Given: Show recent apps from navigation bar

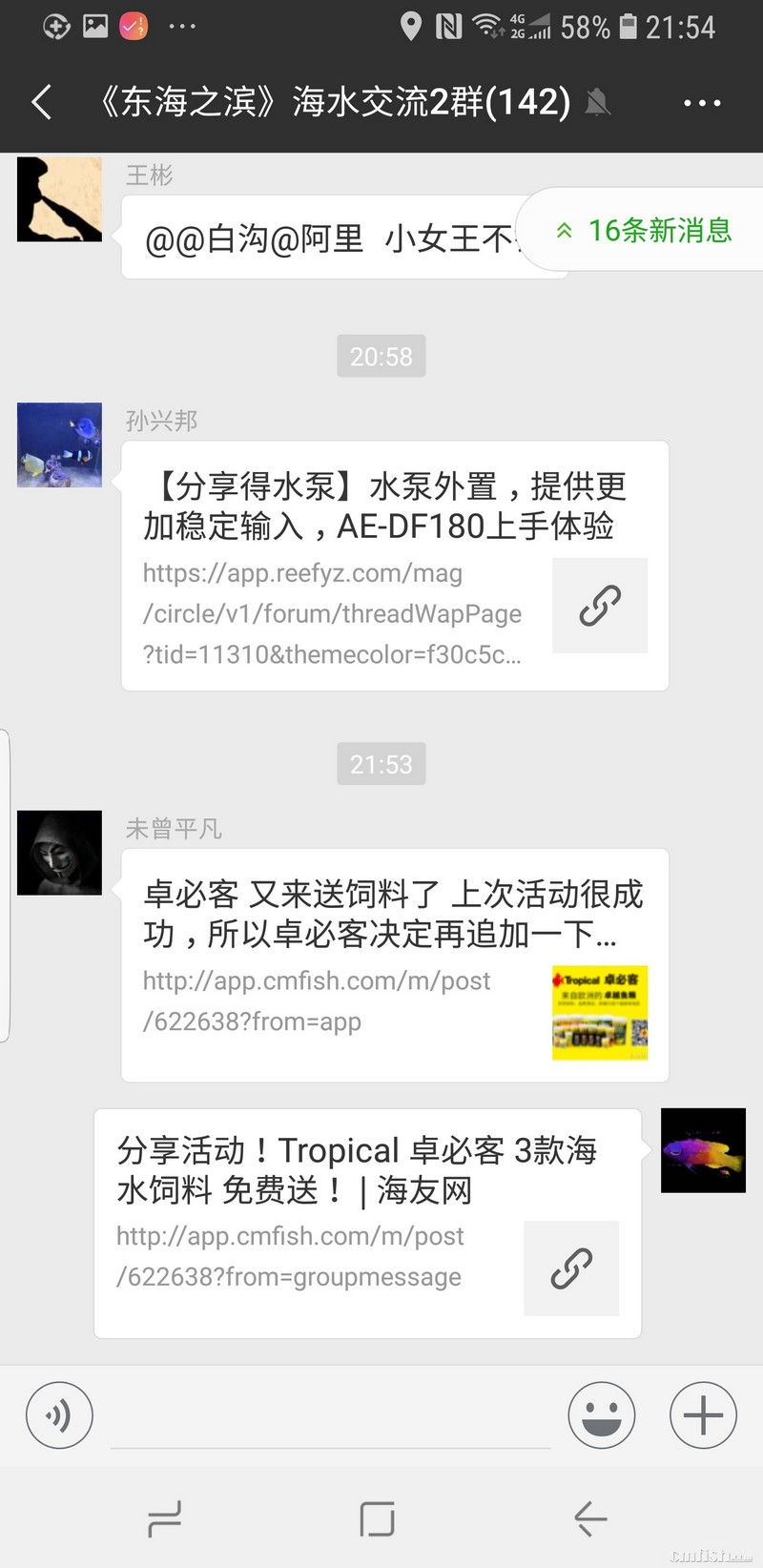Looking at the screenshot, I should tap(165, 1518).
